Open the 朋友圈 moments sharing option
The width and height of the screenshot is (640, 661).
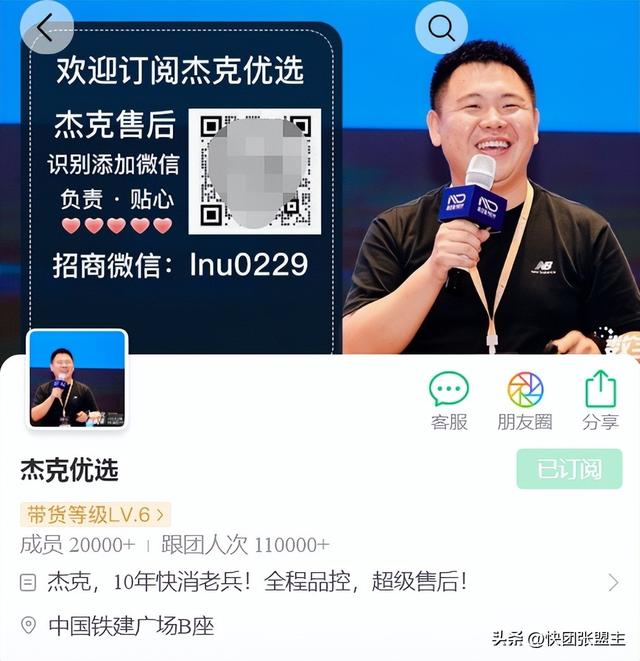pos(525,399)
